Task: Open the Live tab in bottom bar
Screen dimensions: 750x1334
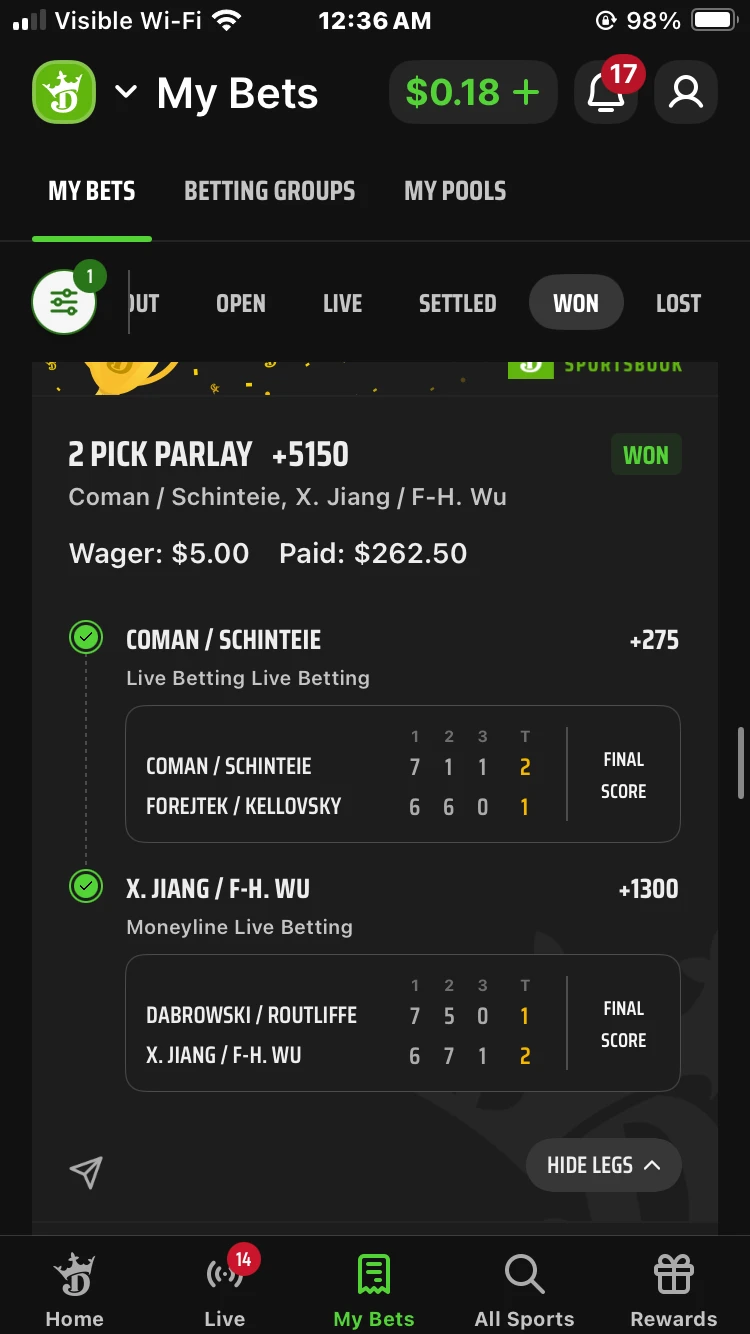Action: (x=225, y=1290)
